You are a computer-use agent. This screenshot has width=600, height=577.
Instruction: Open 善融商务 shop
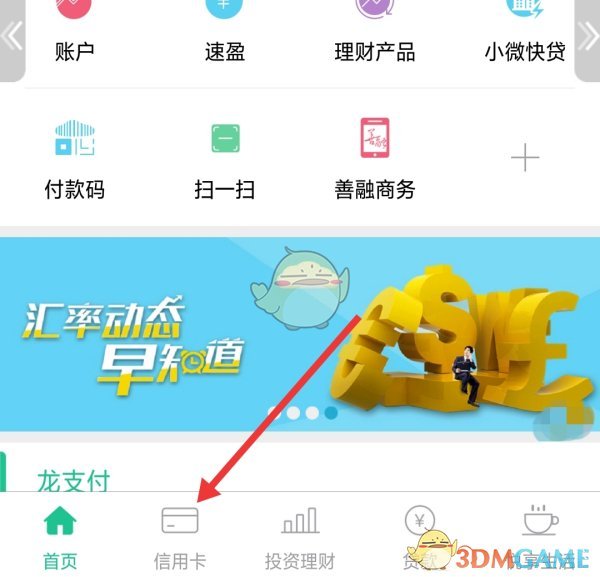click(x=374, y=160)
